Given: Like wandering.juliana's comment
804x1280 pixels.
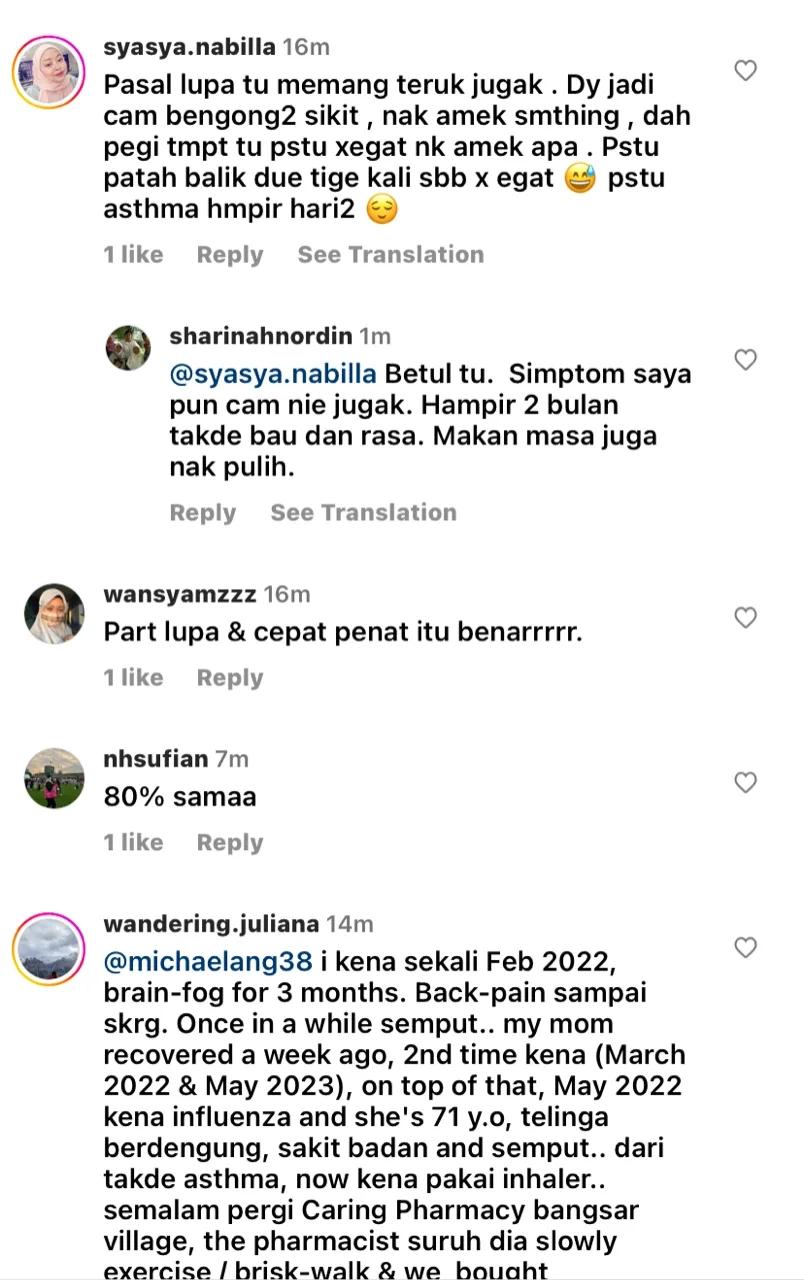Looking at the screenshot, I should tap(745, 947).
